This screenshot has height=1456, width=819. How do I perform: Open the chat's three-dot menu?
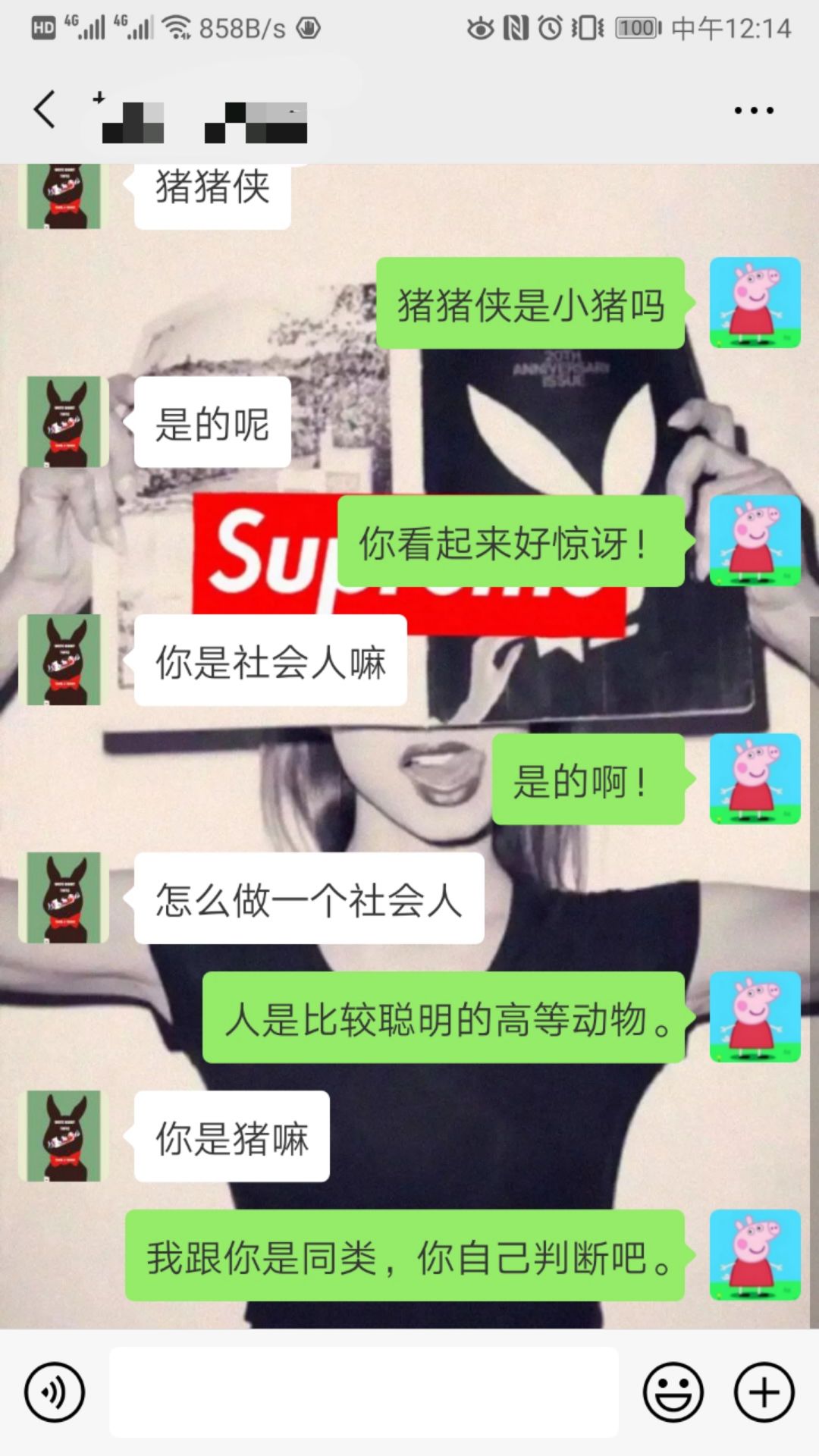[x=753, y=111]
